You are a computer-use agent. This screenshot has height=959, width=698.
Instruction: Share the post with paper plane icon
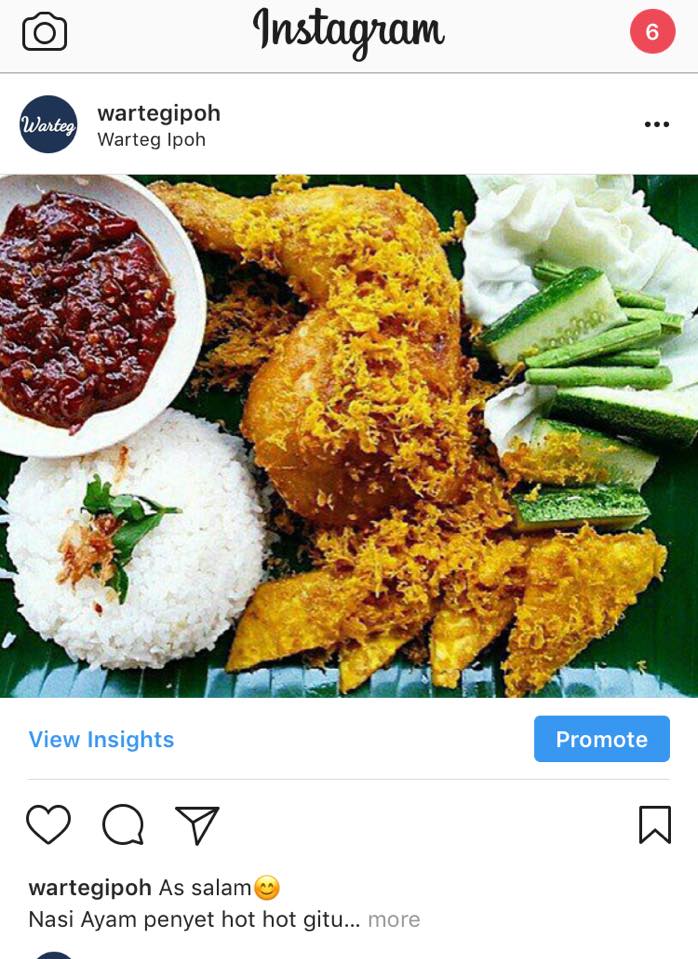pyautogui.click(x=197, y=825)
